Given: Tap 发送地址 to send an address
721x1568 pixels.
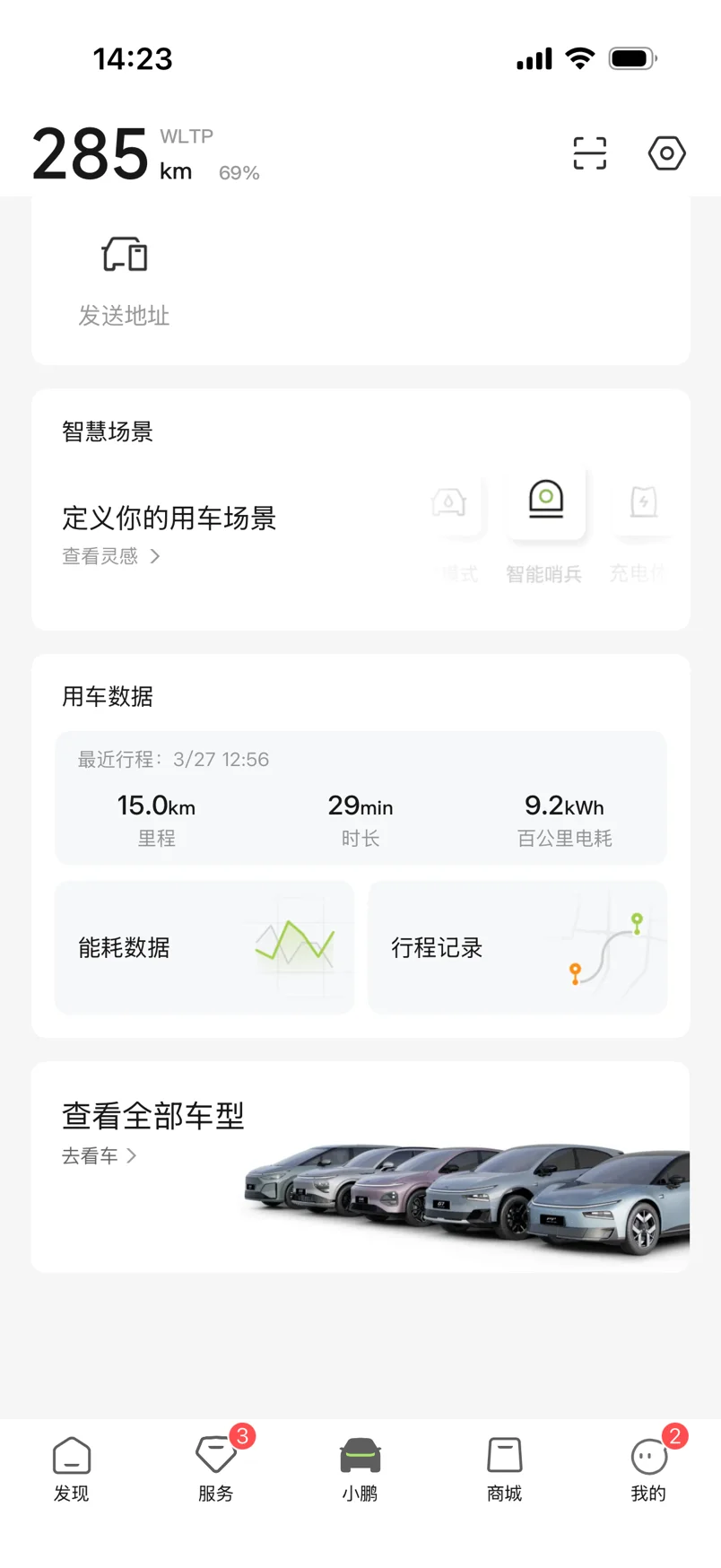Looking at the screenshot, I should click(124, 280).
